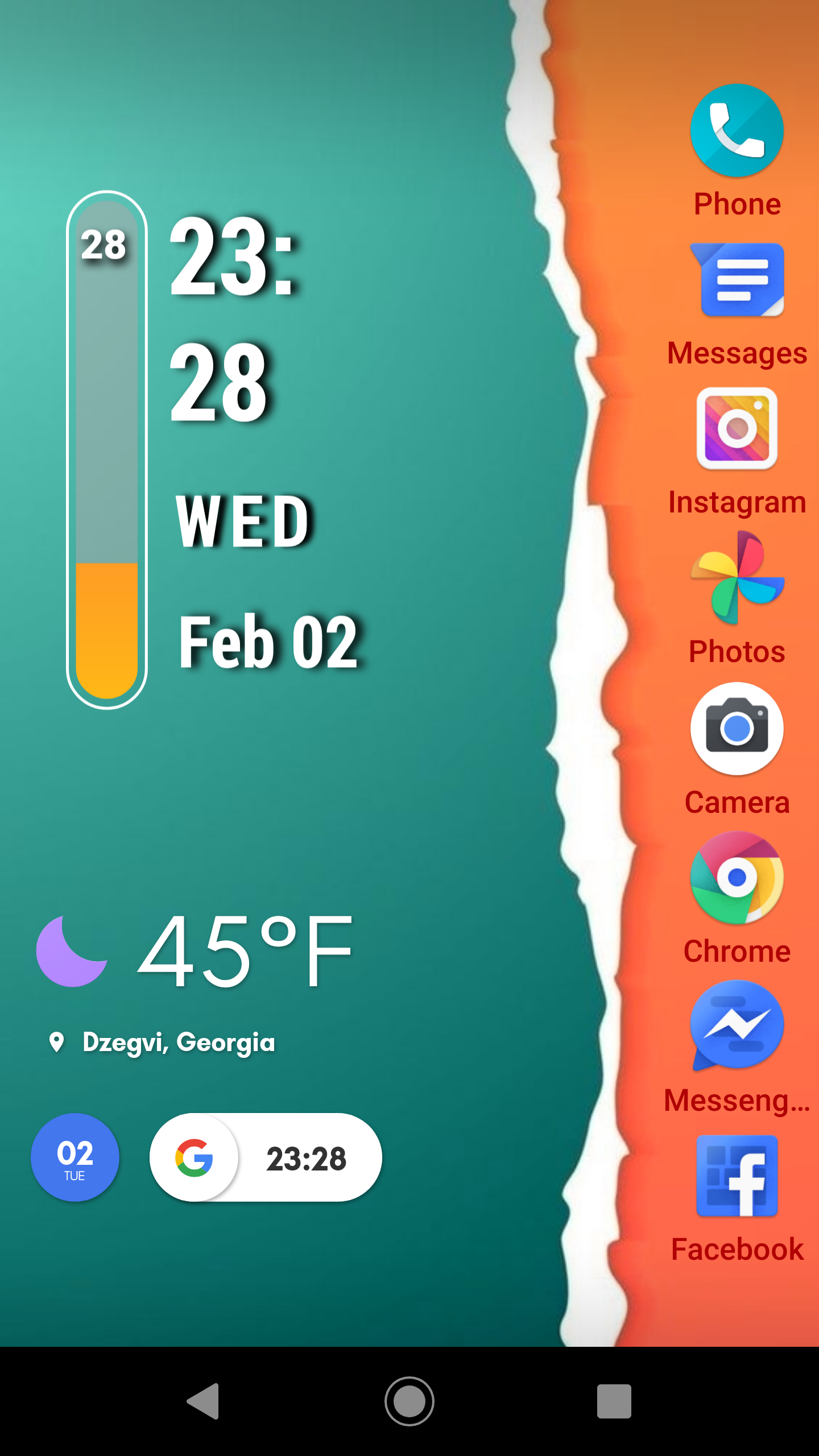Screen dimensions: 819x1456
Task: Tap the back navigation arrow
Action: tap(204, 1401)
